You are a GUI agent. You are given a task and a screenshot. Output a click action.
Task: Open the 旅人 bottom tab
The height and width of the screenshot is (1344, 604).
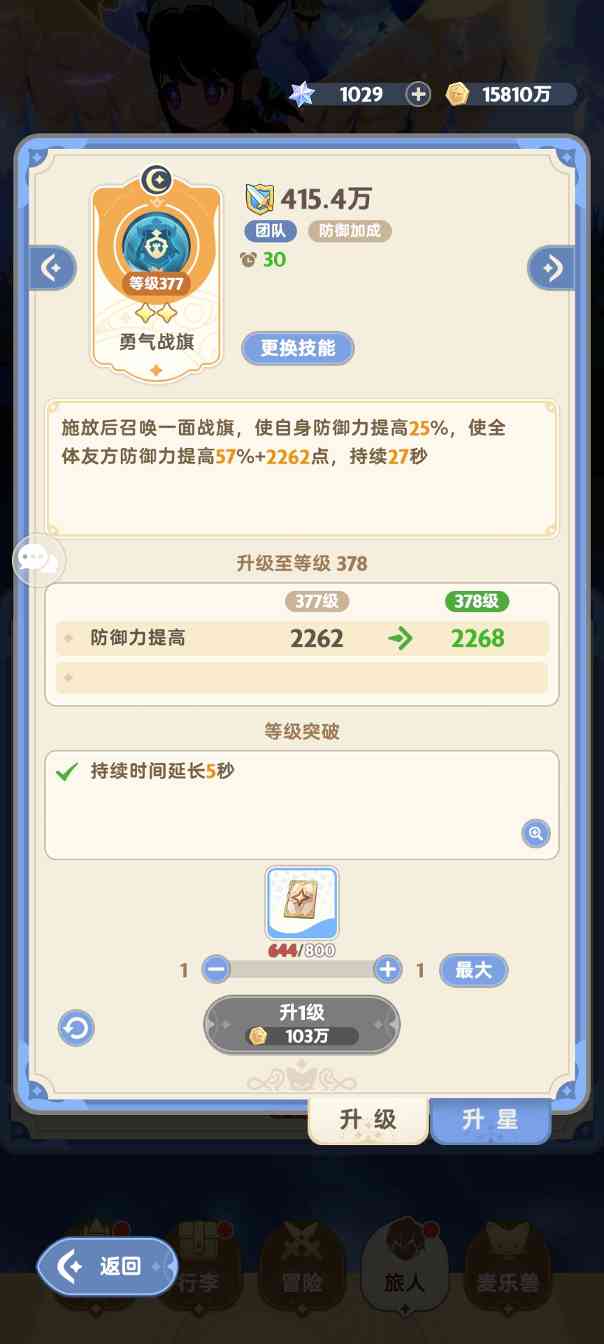coord(404,1270)
